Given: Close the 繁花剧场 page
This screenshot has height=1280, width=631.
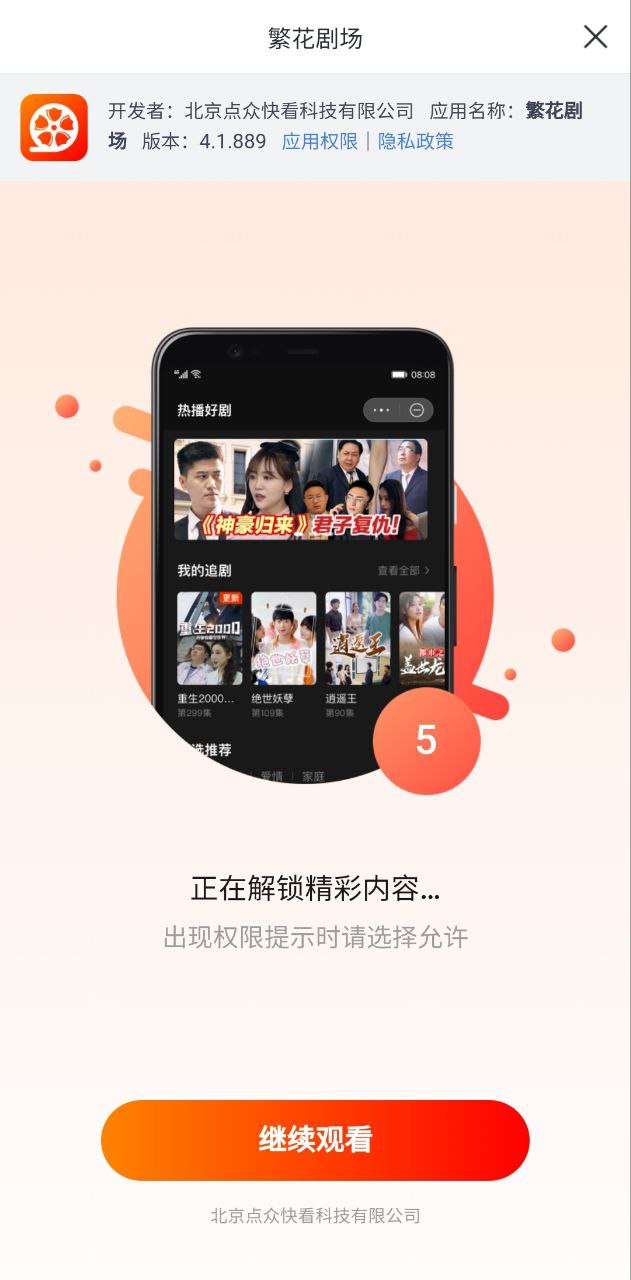Looking at the screenshot, I should [x=595, y=37].
